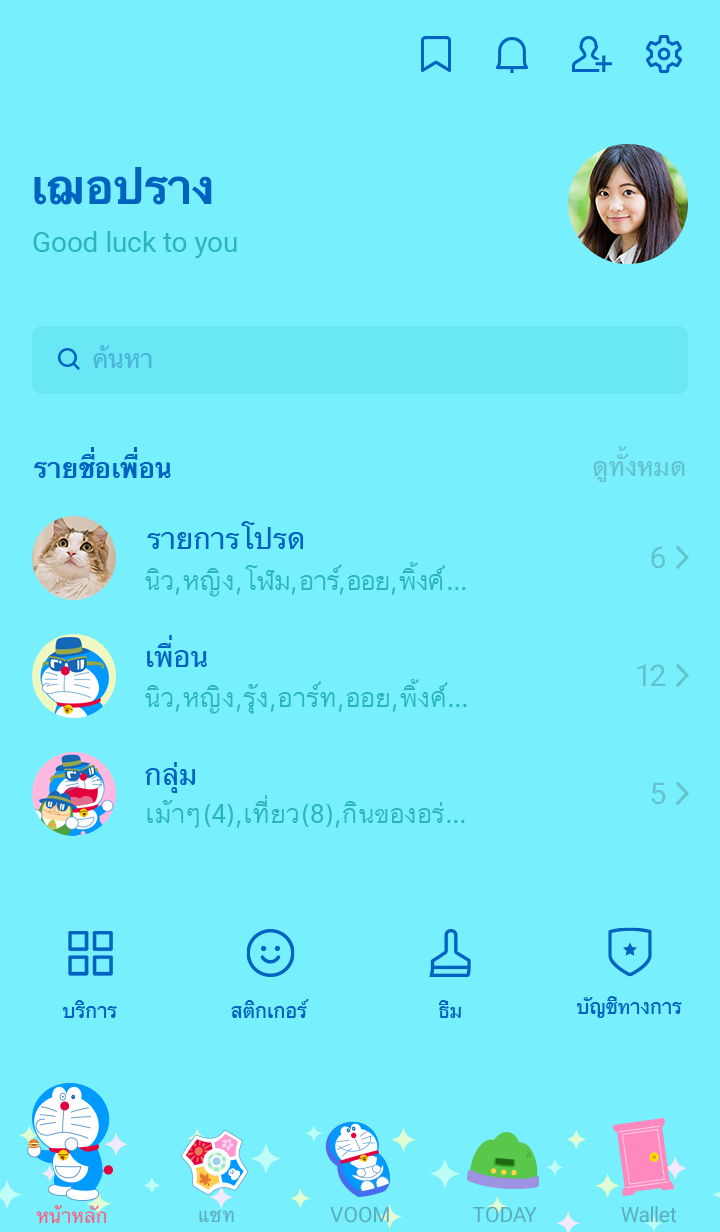The image size is (720, 1232).
Task: Switch to the Wallet tab
Action: coord(648,1172)
